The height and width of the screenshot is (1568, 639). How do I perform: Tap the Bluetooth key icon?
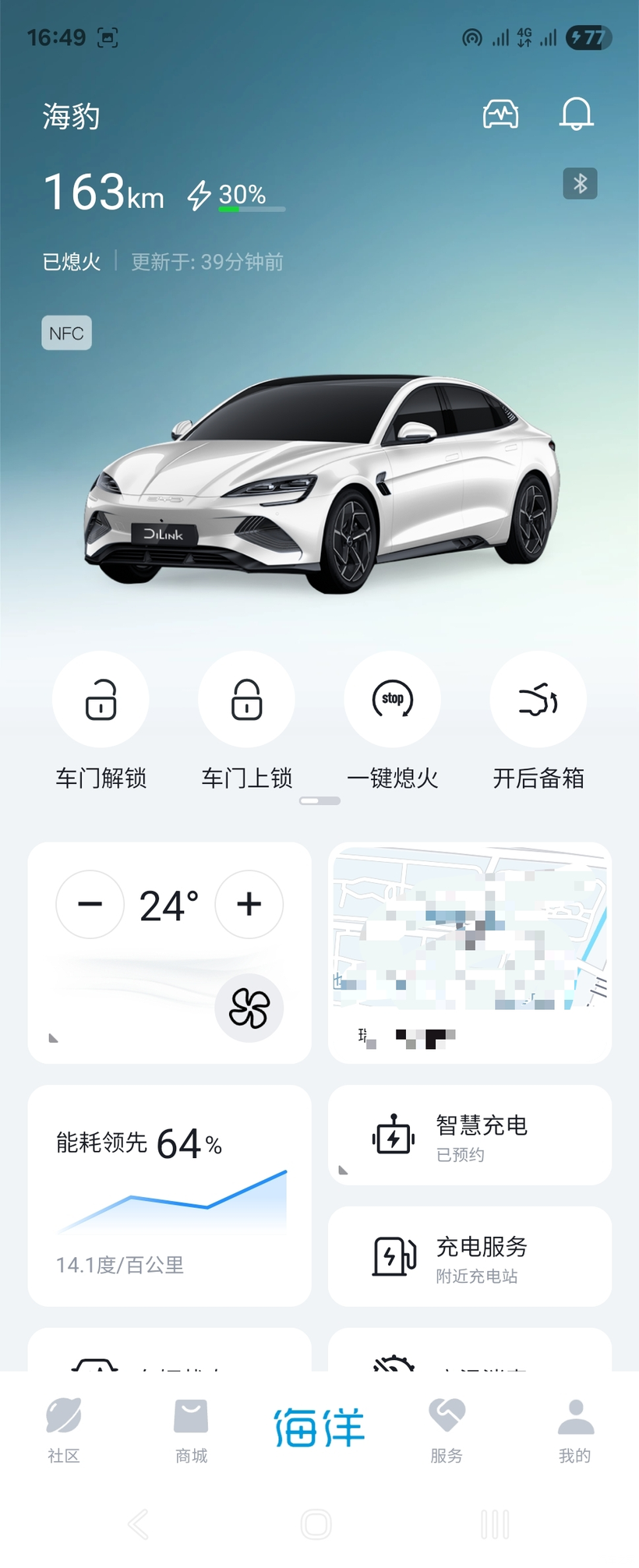click(x=580, y=184)
